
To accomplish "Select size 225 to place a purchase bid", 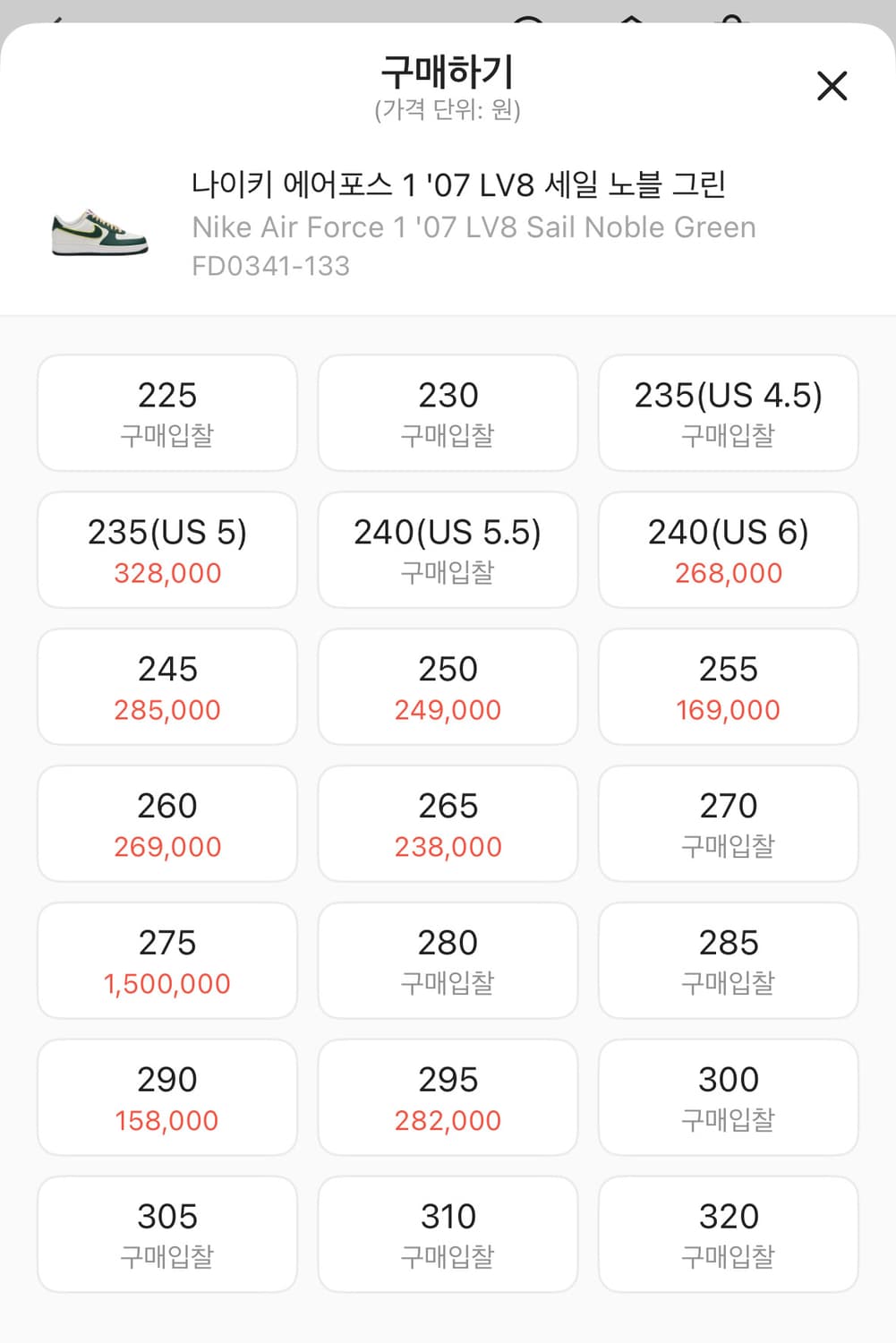I will [166, 412].
